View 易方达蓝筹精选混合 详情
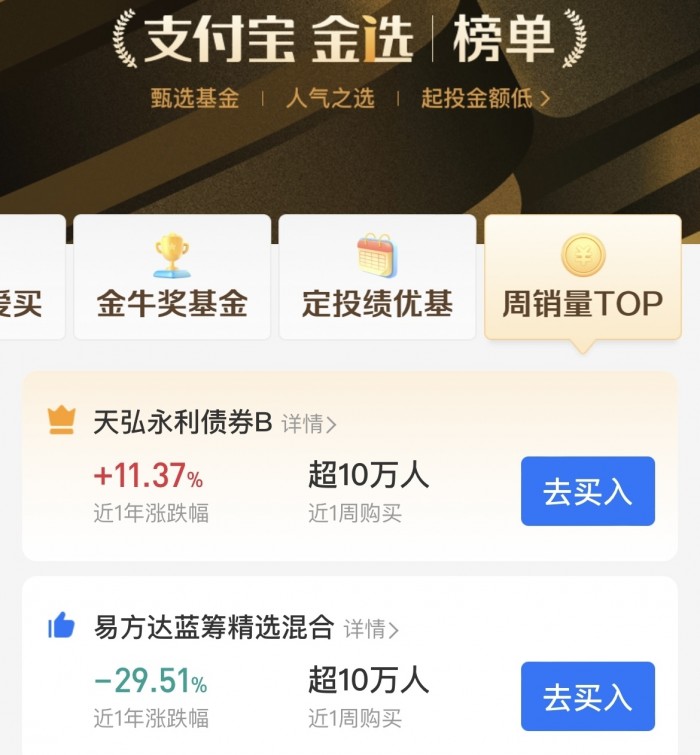 371,629
